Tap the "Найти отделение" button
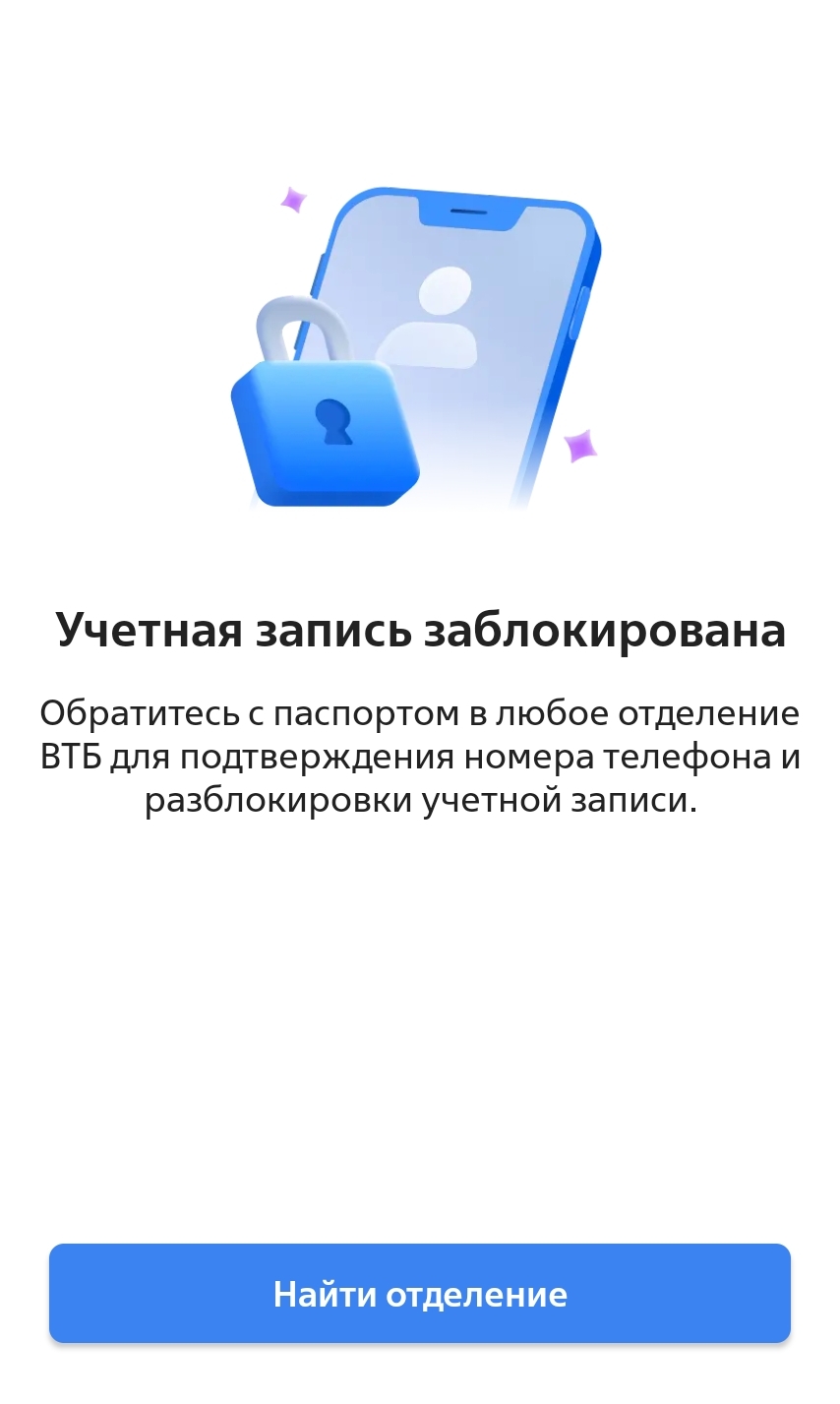840x1404 pixels. tap(420, 1293)
